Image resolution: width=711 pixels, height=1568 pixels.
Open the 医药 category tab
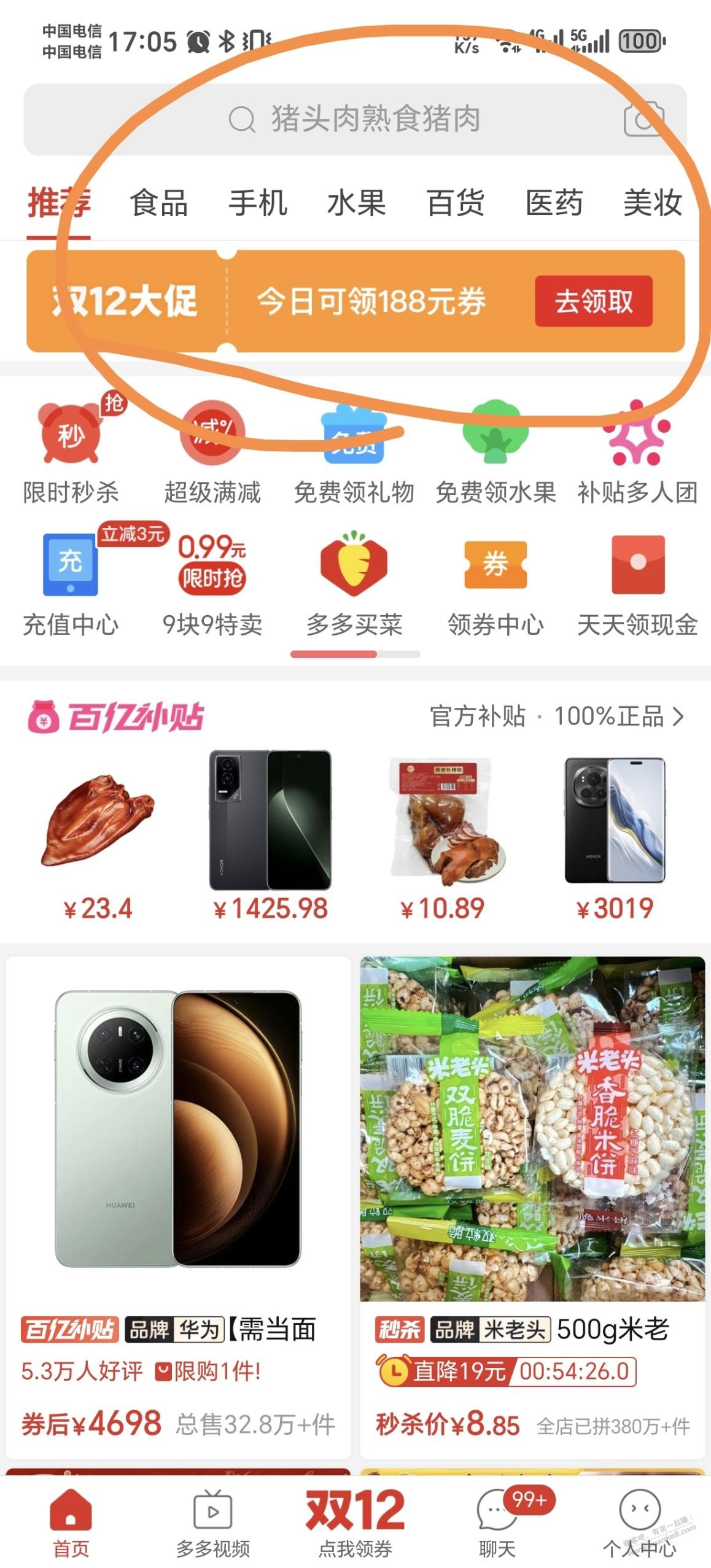[x=554, y=203]
